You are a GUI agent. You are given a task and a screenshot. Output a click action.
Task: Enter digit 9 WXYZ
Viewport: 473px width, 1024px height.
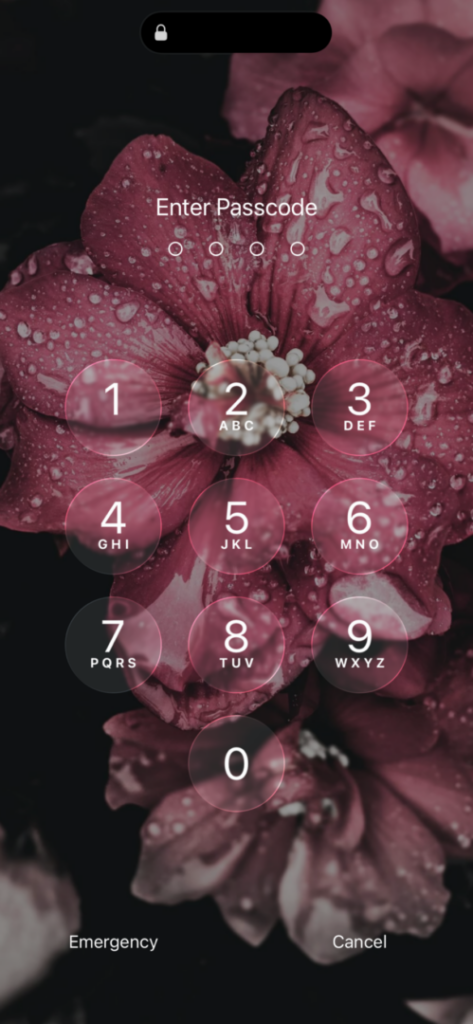pyautogui.click(x=359, y=645)
